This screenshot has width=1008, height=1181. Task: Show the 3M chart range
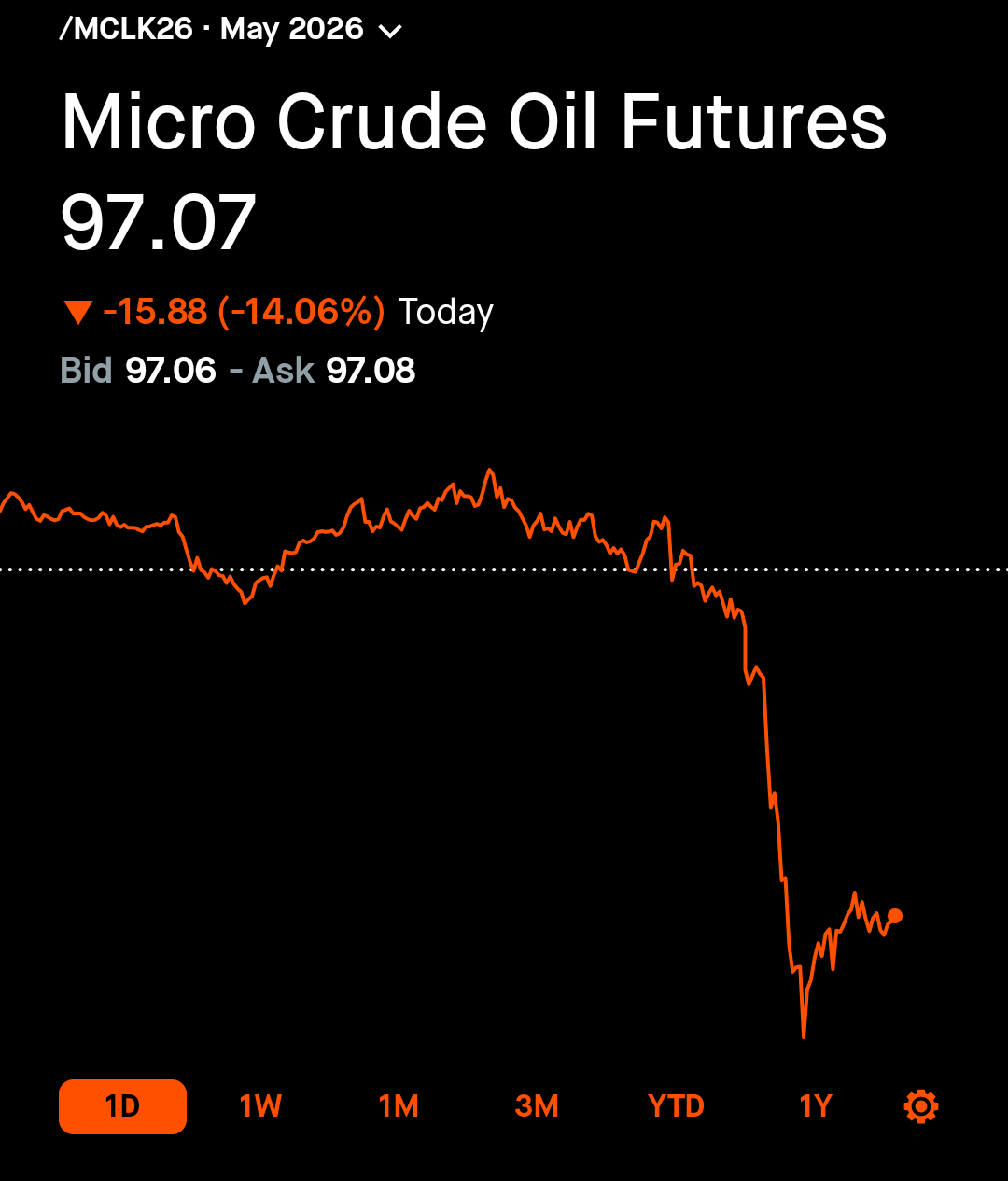coord(537,1106)
